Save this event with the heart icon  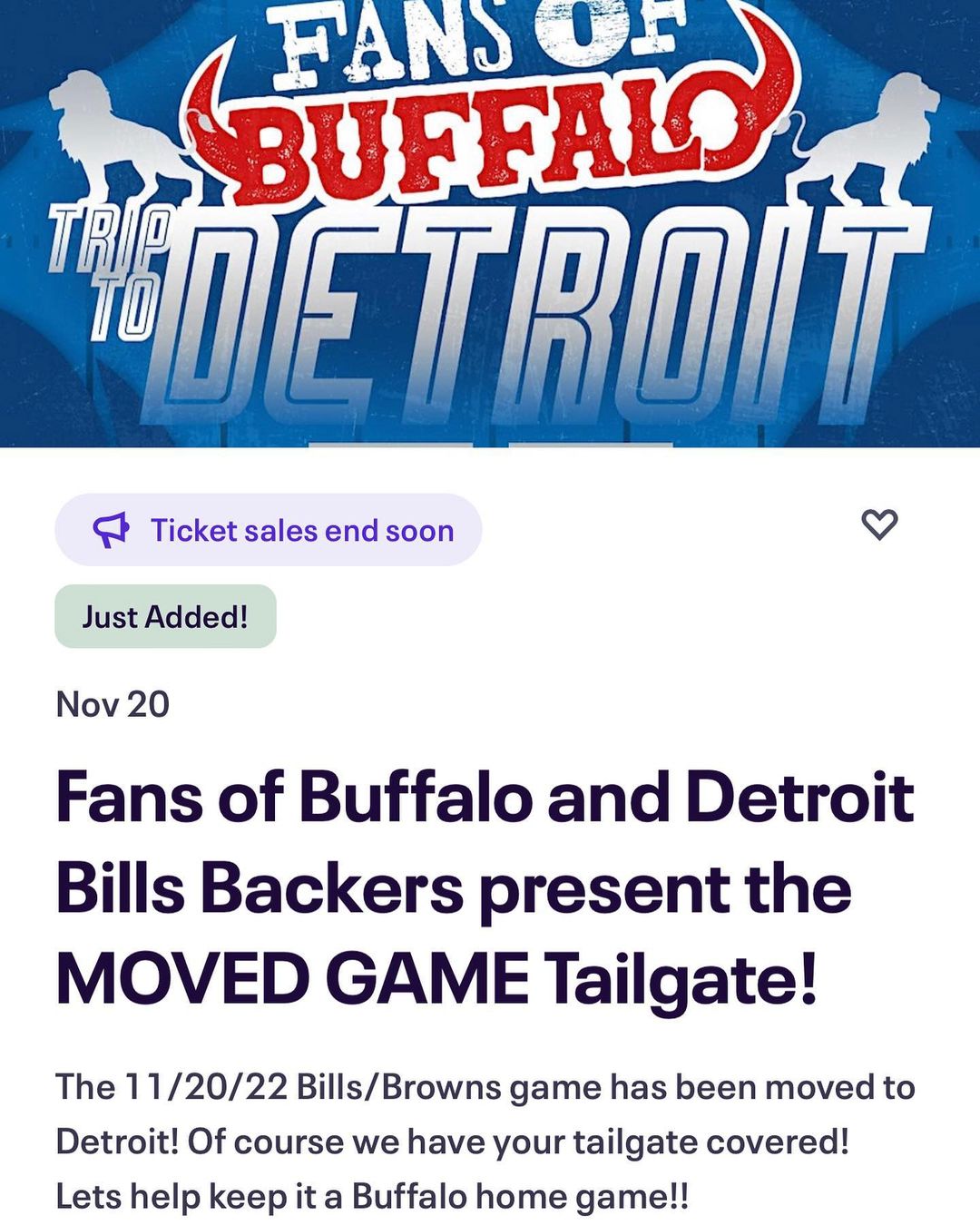pyautogui.click(x=878, y=524)
